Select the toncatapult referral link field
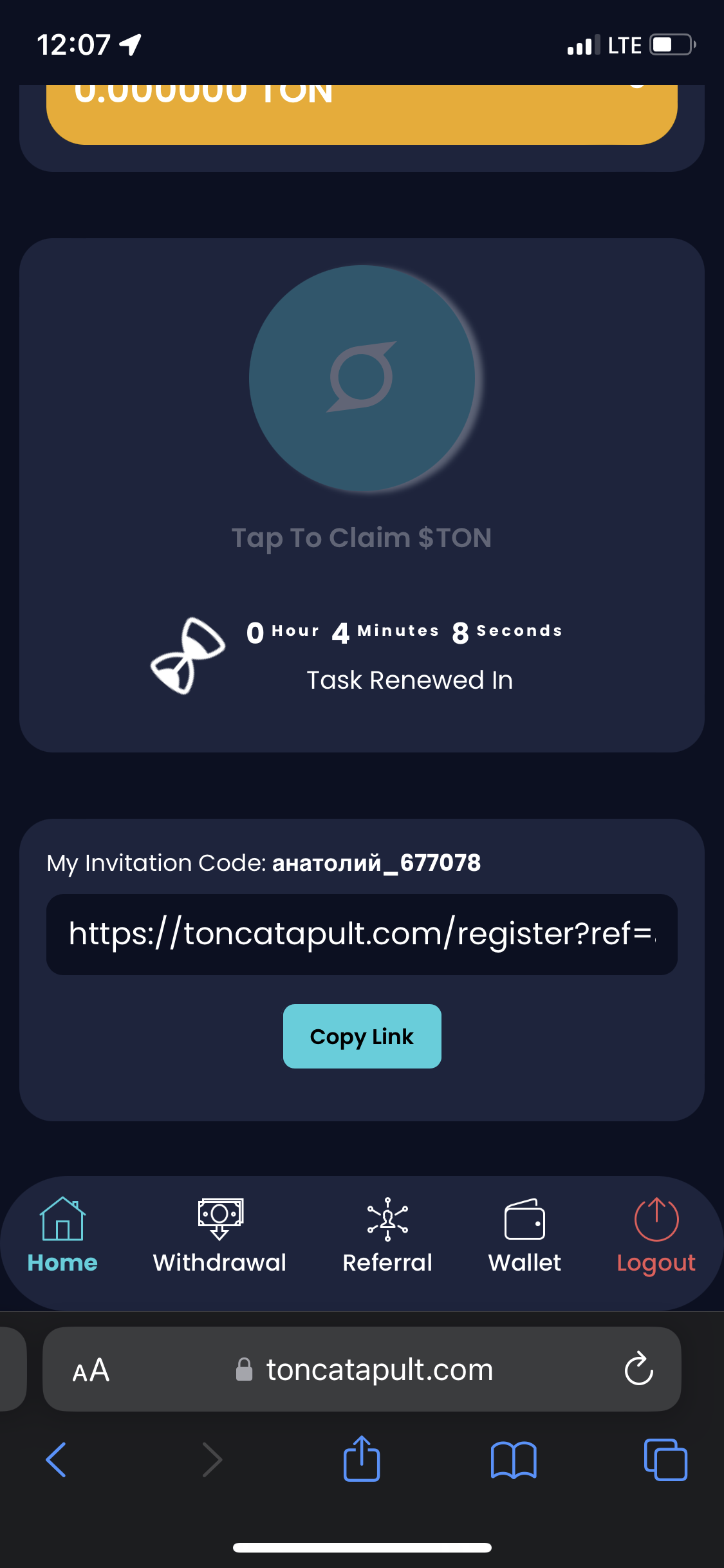This screenshot has width=724, height=1568. pyautogui.click(x=362, y=935)
